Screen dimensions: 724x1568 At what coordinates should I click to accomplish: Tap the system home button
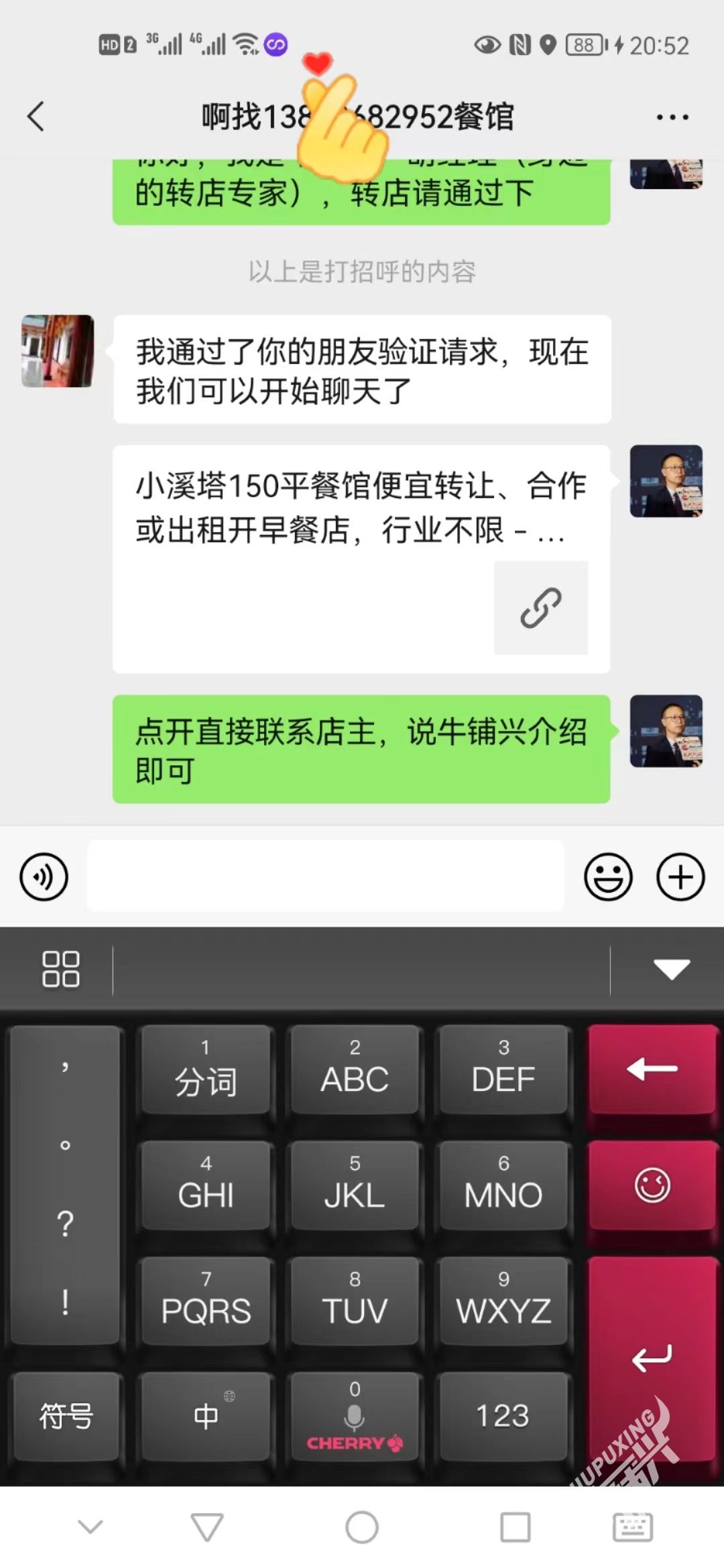[x=362, y=1528]
